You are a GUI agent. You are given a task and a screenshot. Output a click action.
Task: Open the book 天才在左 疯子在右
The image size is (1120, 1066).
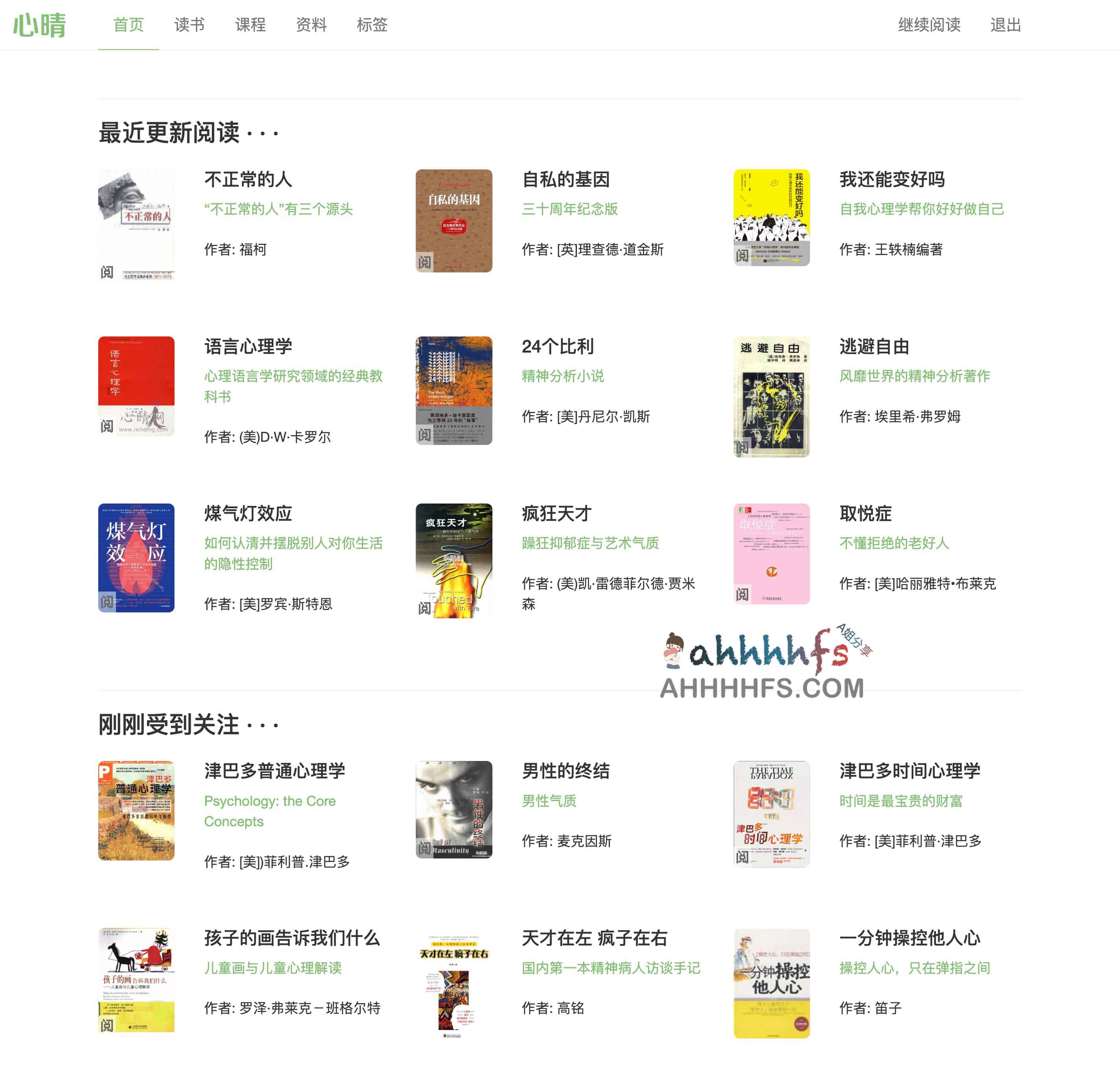coord(594,938)
